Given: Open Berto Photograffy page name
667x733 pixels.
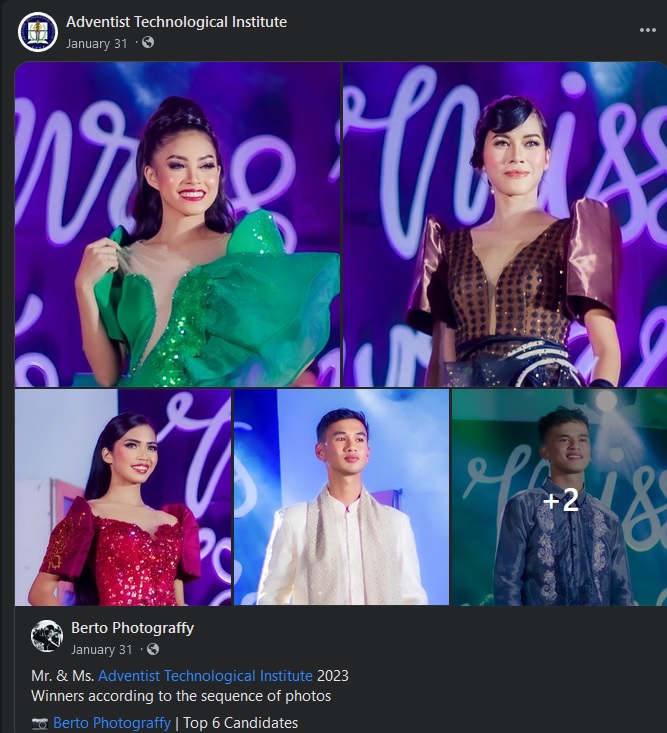Looking at the screenshot, I should pyautogui.click(x=132, y=628).
